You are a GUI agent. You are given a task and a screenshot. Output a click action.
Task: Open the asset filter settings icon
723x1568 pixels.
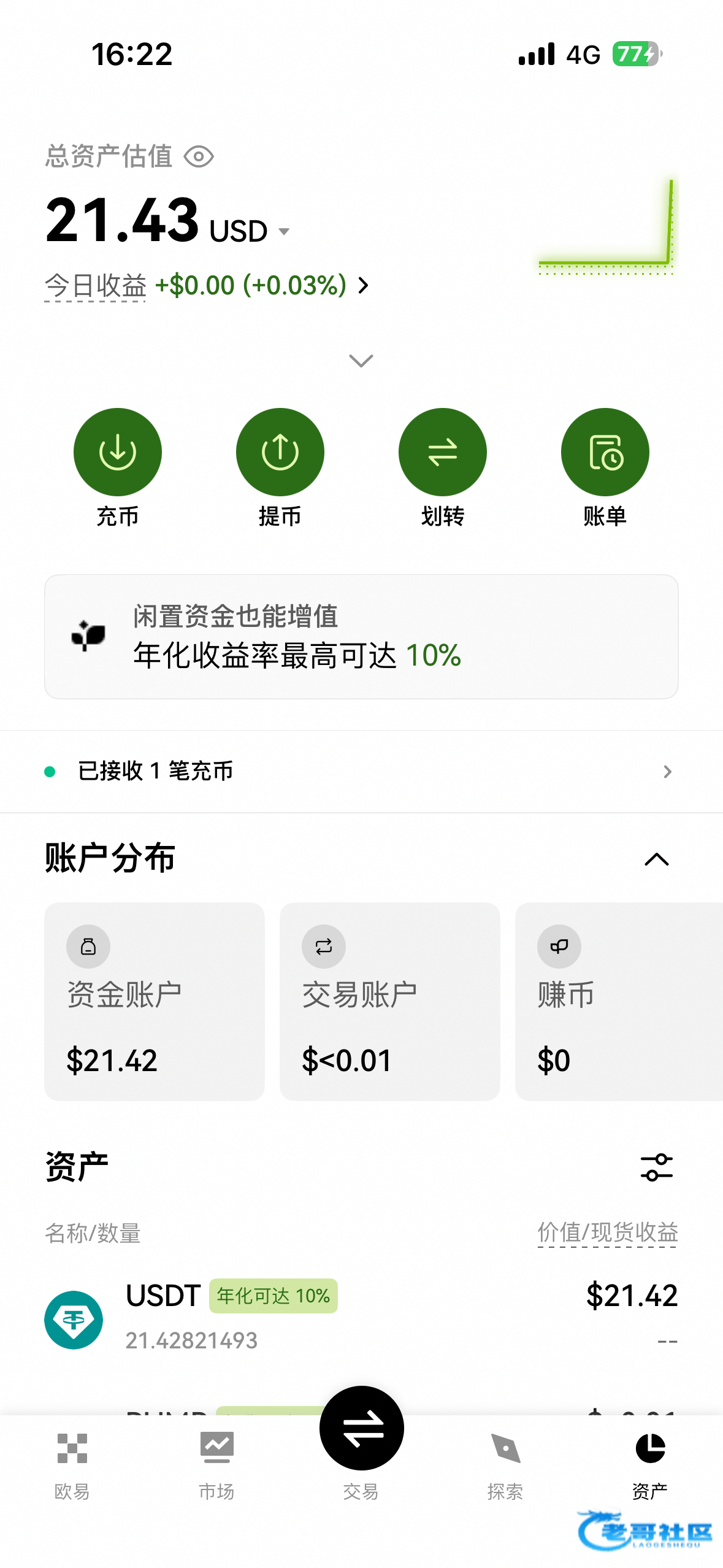656,1167
